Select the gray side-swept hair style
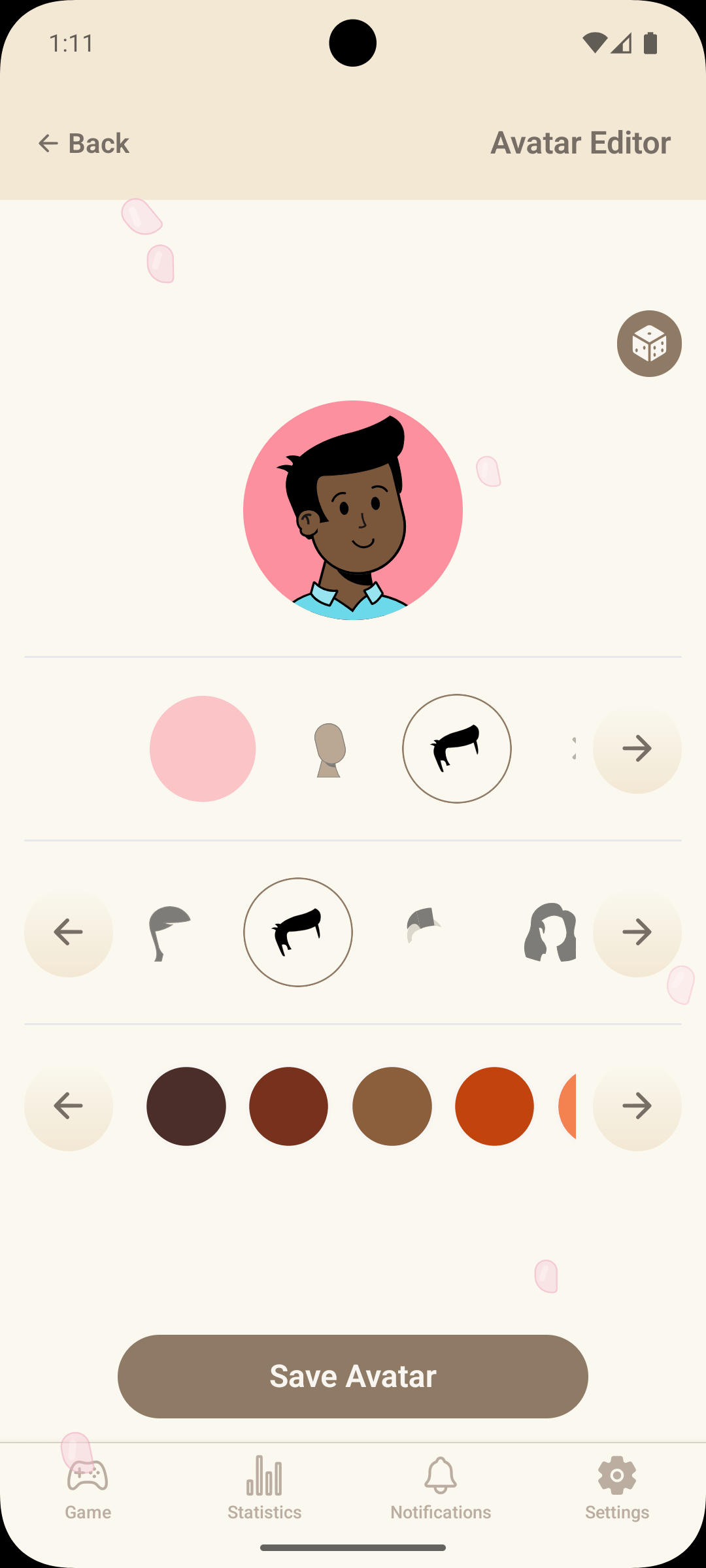This screenshot has height=1568, width=706. click(x=170, y=932)
